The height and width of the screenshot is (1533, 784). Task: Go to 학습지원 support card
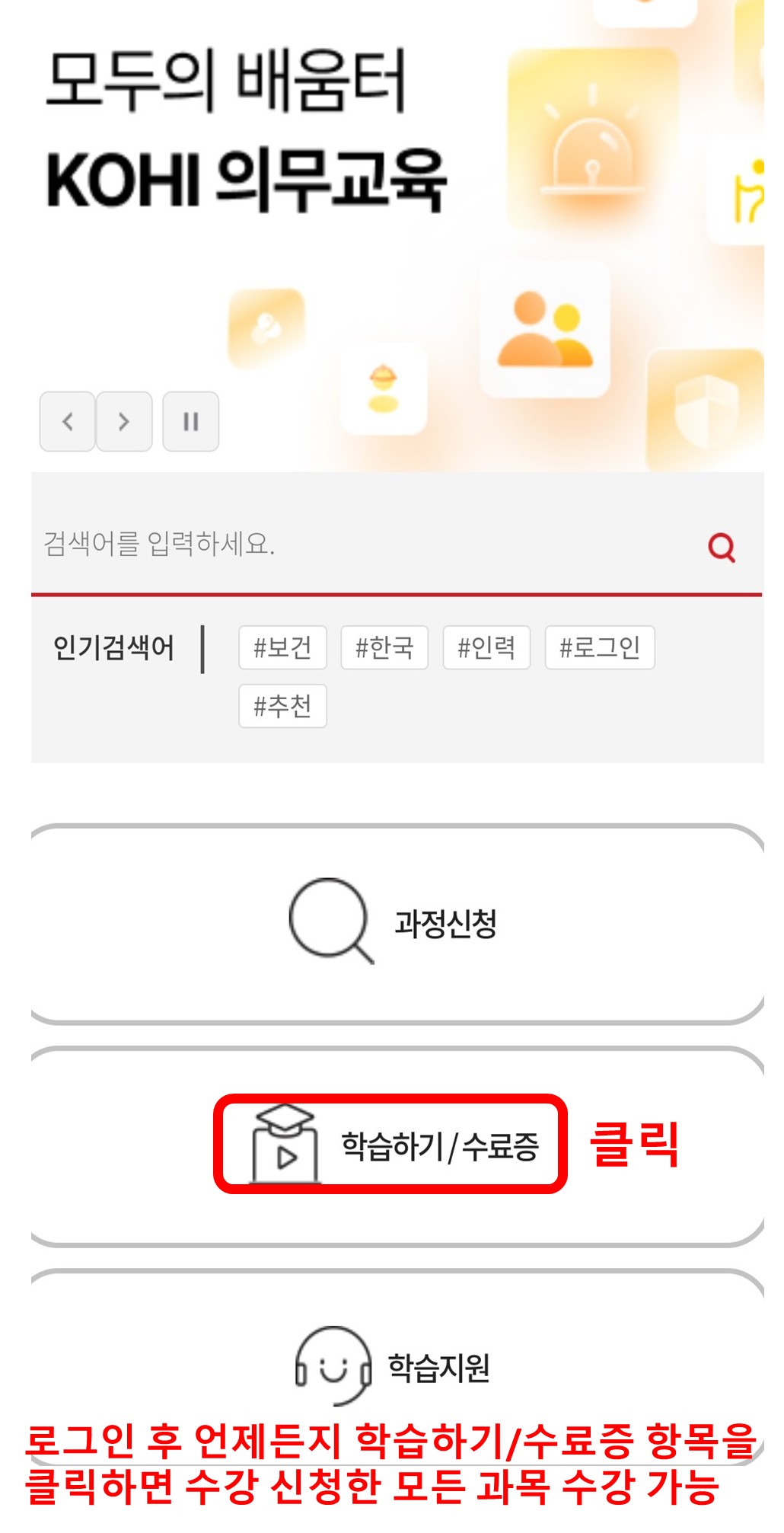(x=396, y=1367)
